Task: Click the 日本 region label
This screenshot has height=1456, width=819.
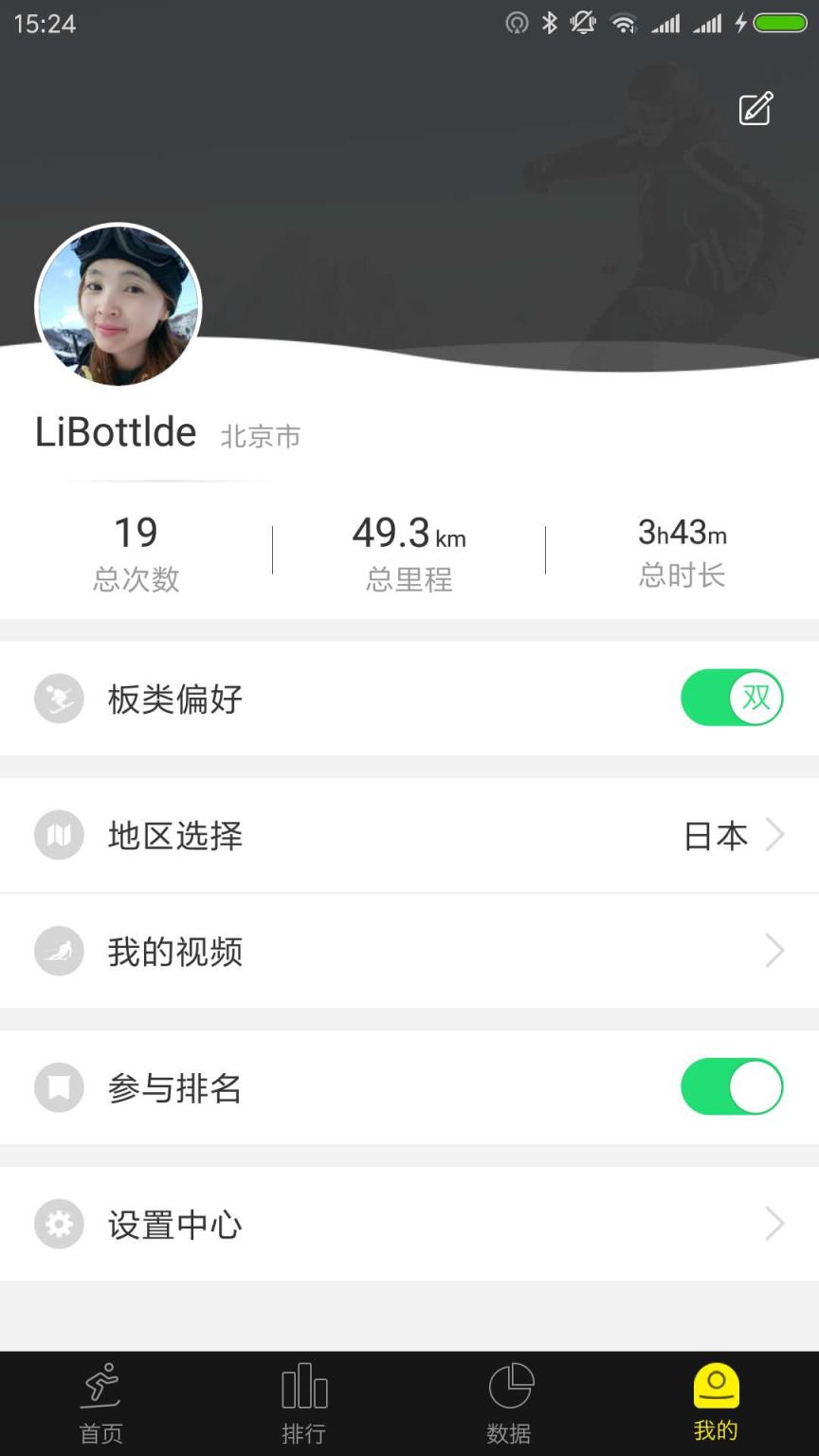Action: coord(717,835)
